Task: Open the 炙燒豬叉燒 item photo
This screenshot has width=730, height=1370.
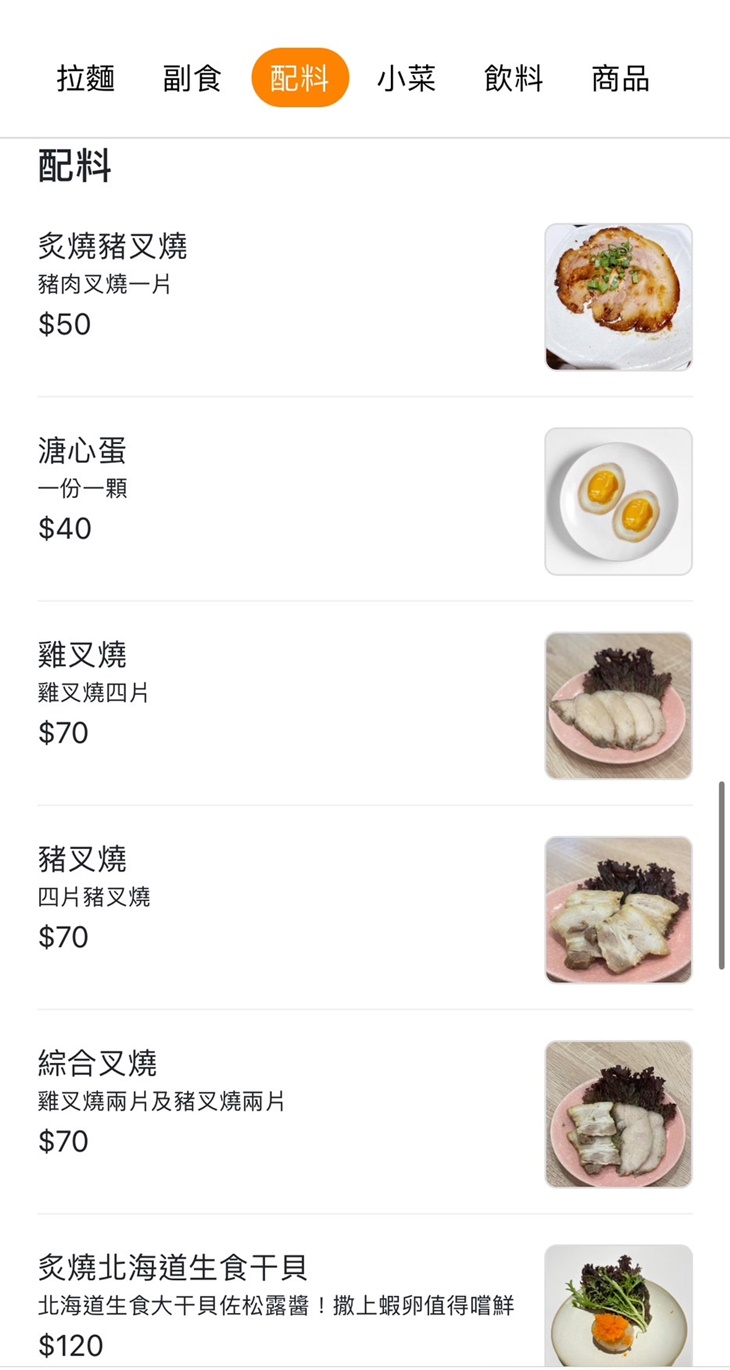Action: tap(617, 296)
